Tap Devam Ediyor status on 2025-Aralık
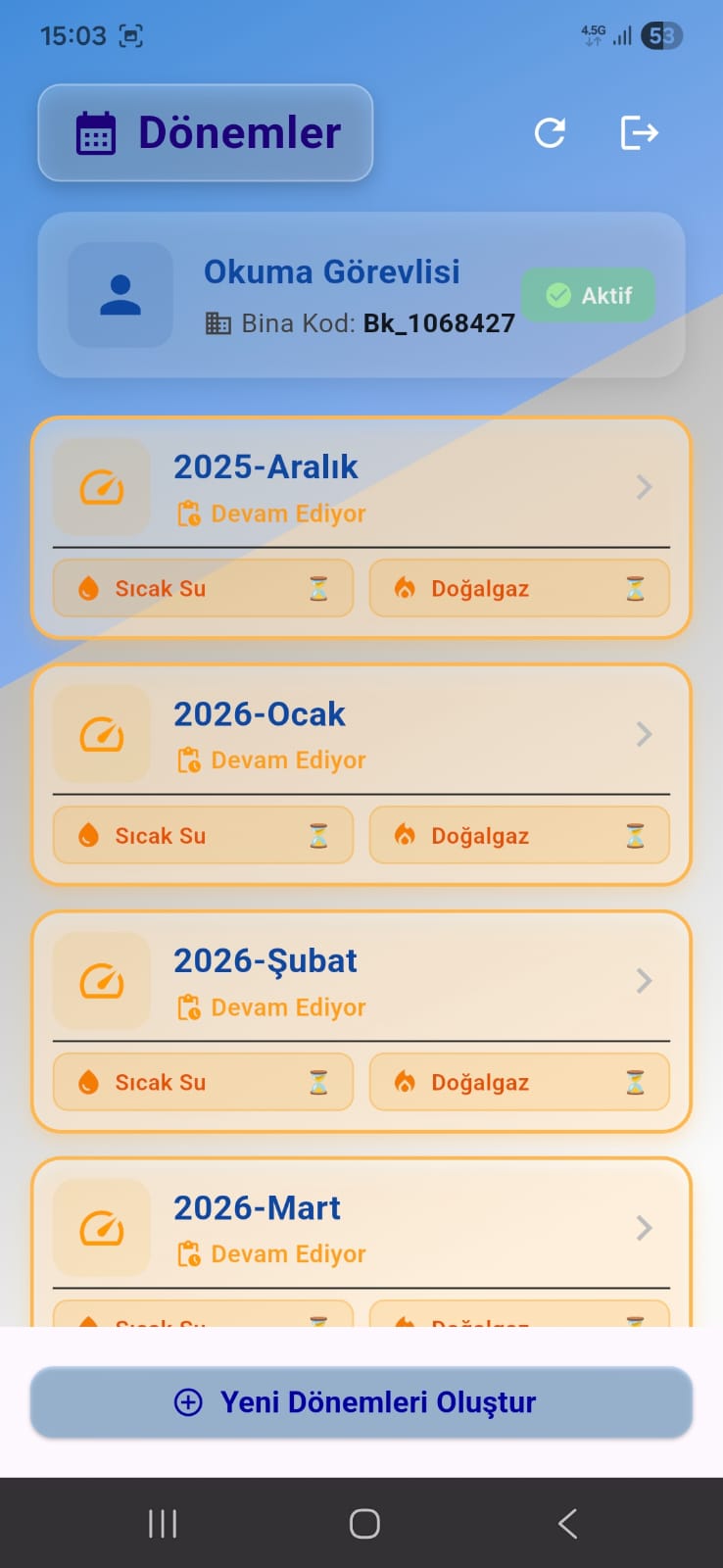Screen dimensions: 723x1568 272,514
